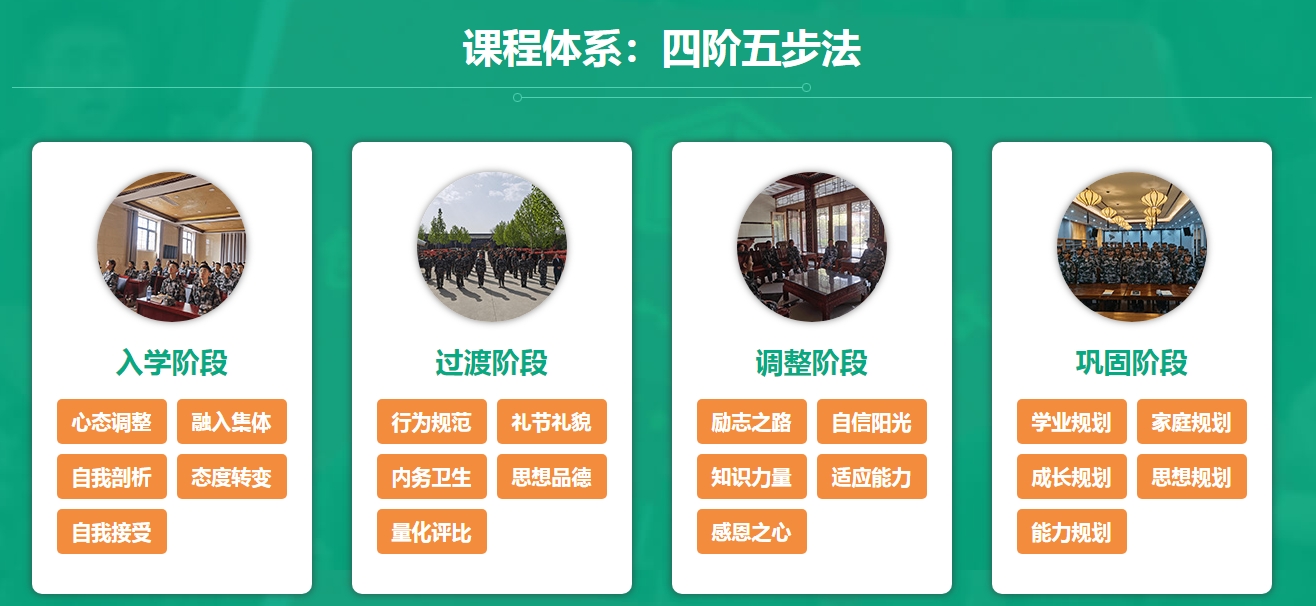This screenshot has height=606, width=1316.
Task: Select the 自信阳光 tag
Action: click(x=872, y=422)
